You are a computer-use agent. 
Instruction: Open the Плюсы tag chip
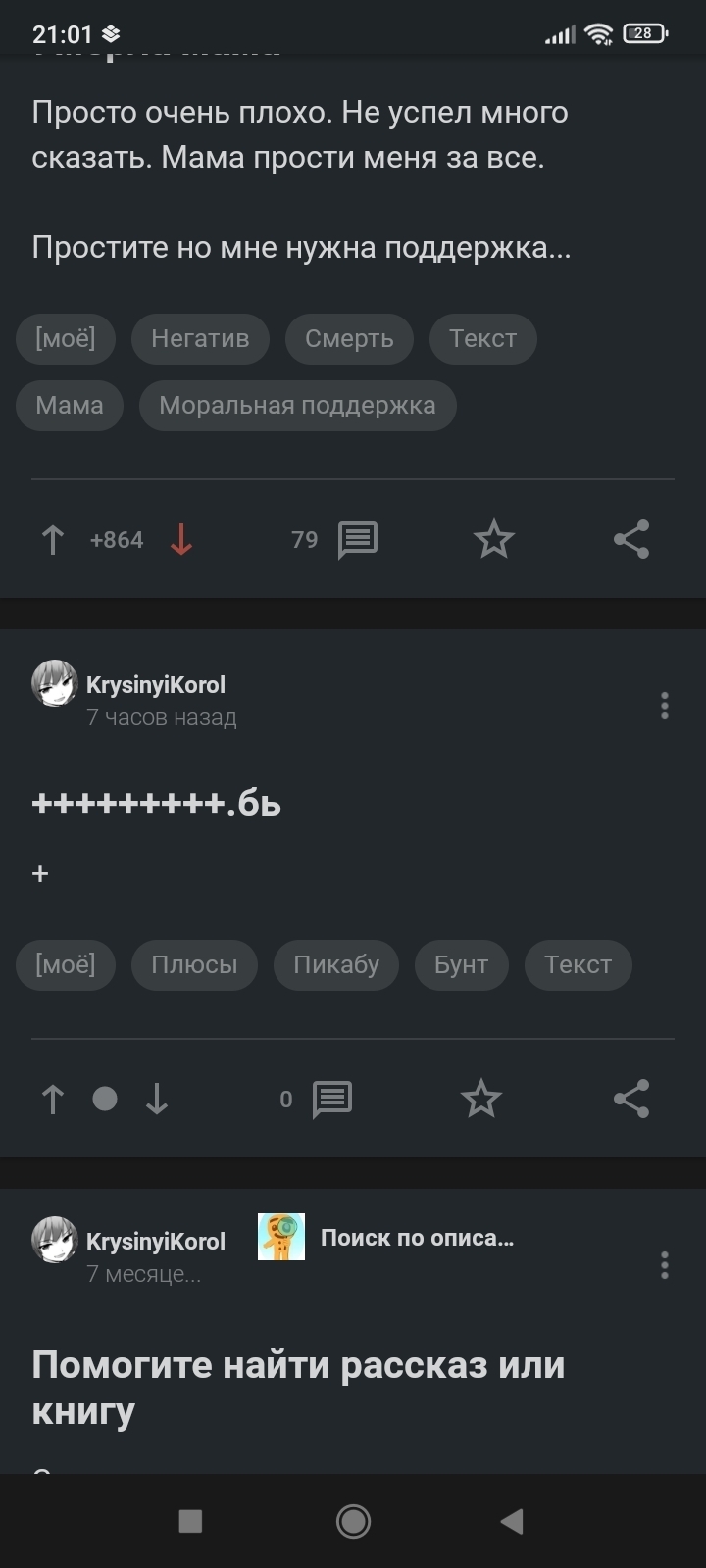point(194,965)
